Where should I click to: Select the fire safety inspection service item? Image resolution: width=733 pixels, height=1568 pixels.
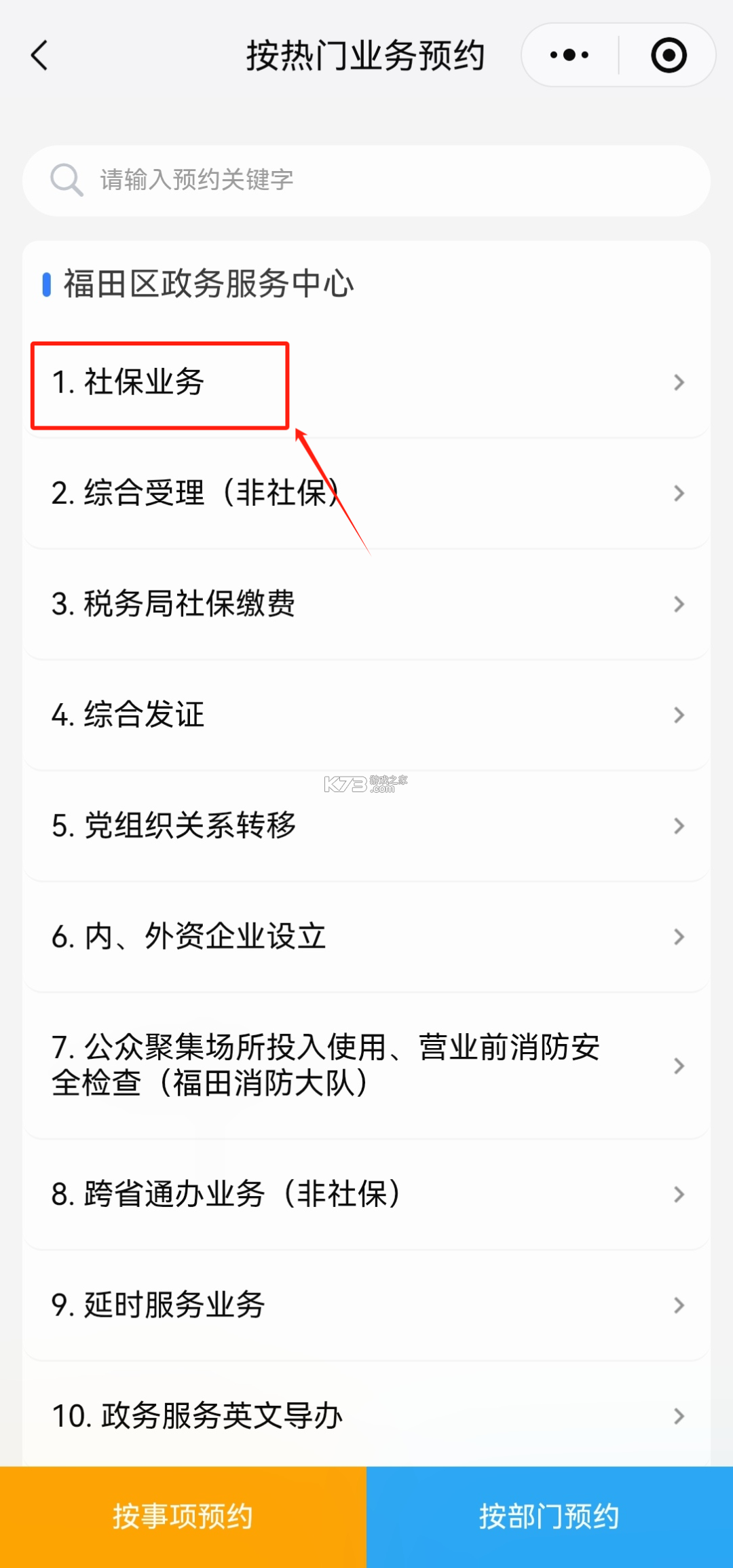tap(326, 1066)
